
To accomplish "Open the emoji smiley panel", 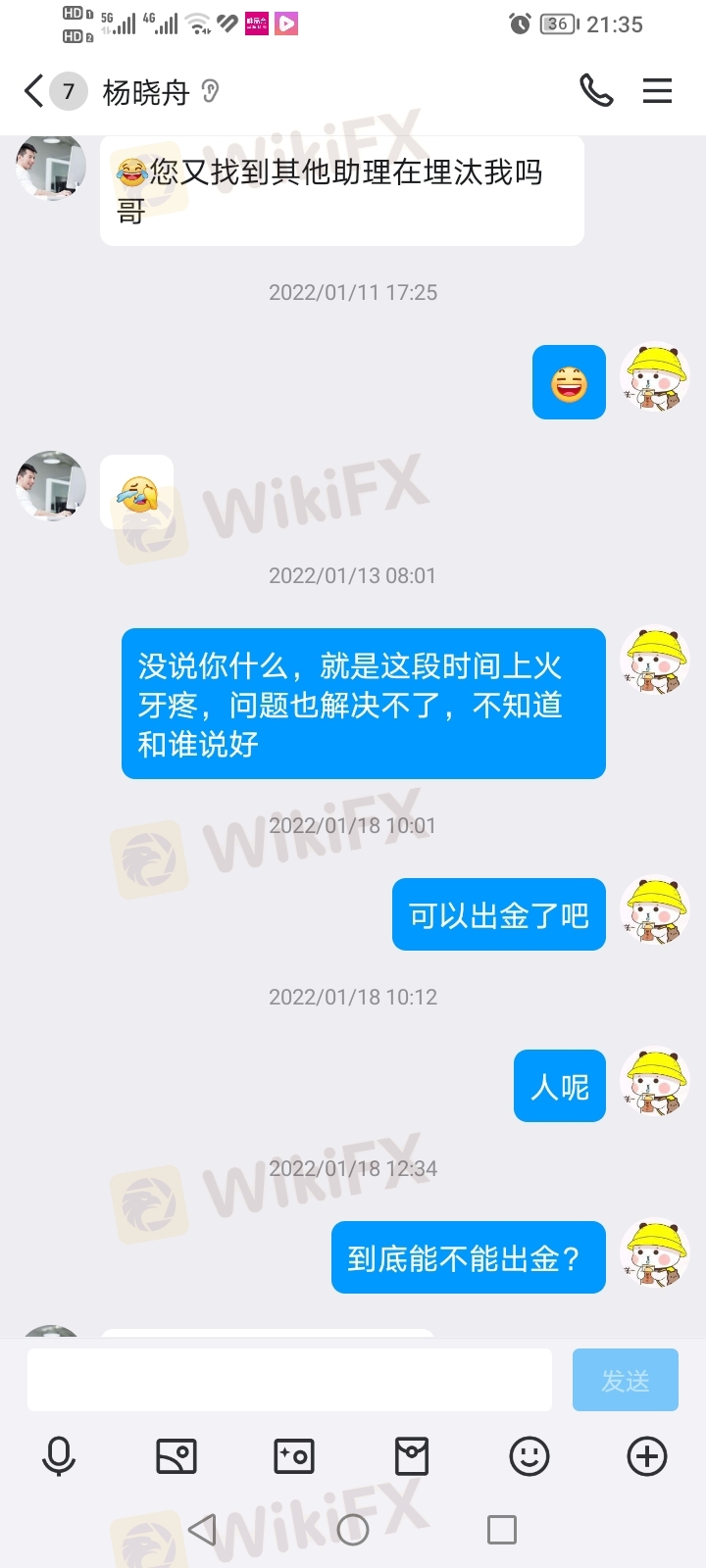I will (529, 1456).
